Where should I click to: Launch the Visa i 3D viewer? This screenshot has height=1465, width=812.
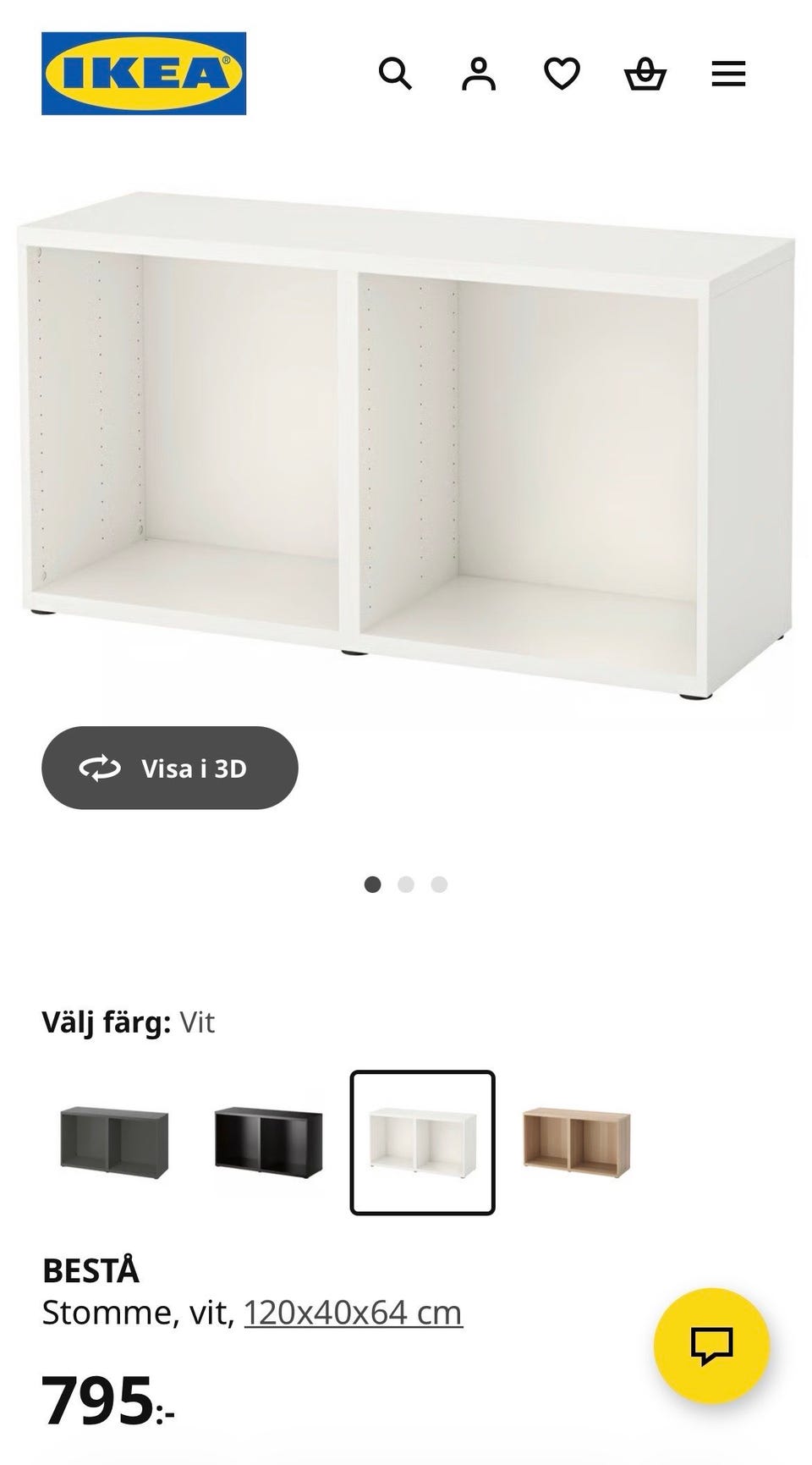[x=168, y=768]
